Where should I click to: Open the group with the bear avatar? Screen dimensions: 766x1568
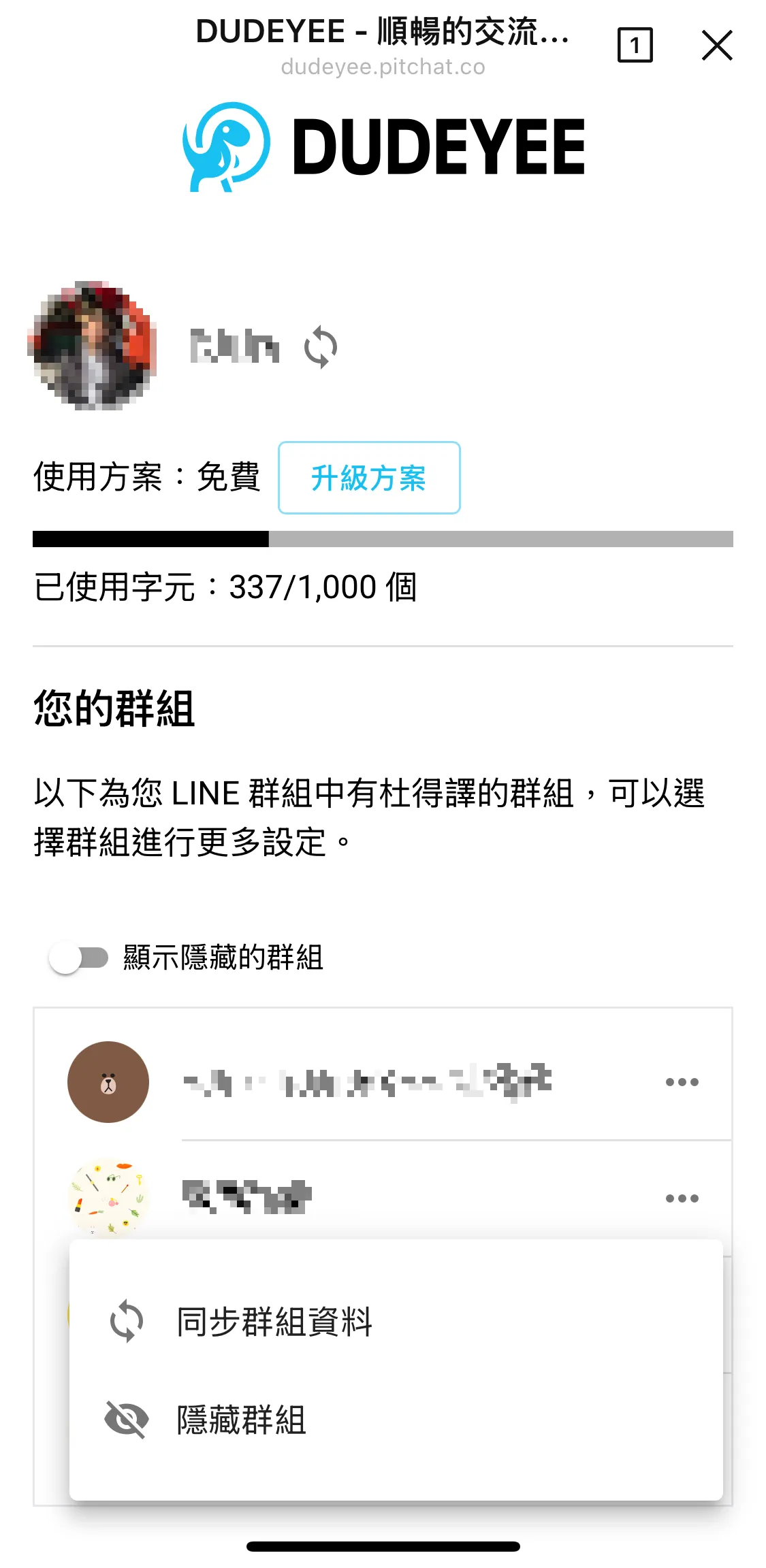pyautogui.click(x=368, y=1082)
